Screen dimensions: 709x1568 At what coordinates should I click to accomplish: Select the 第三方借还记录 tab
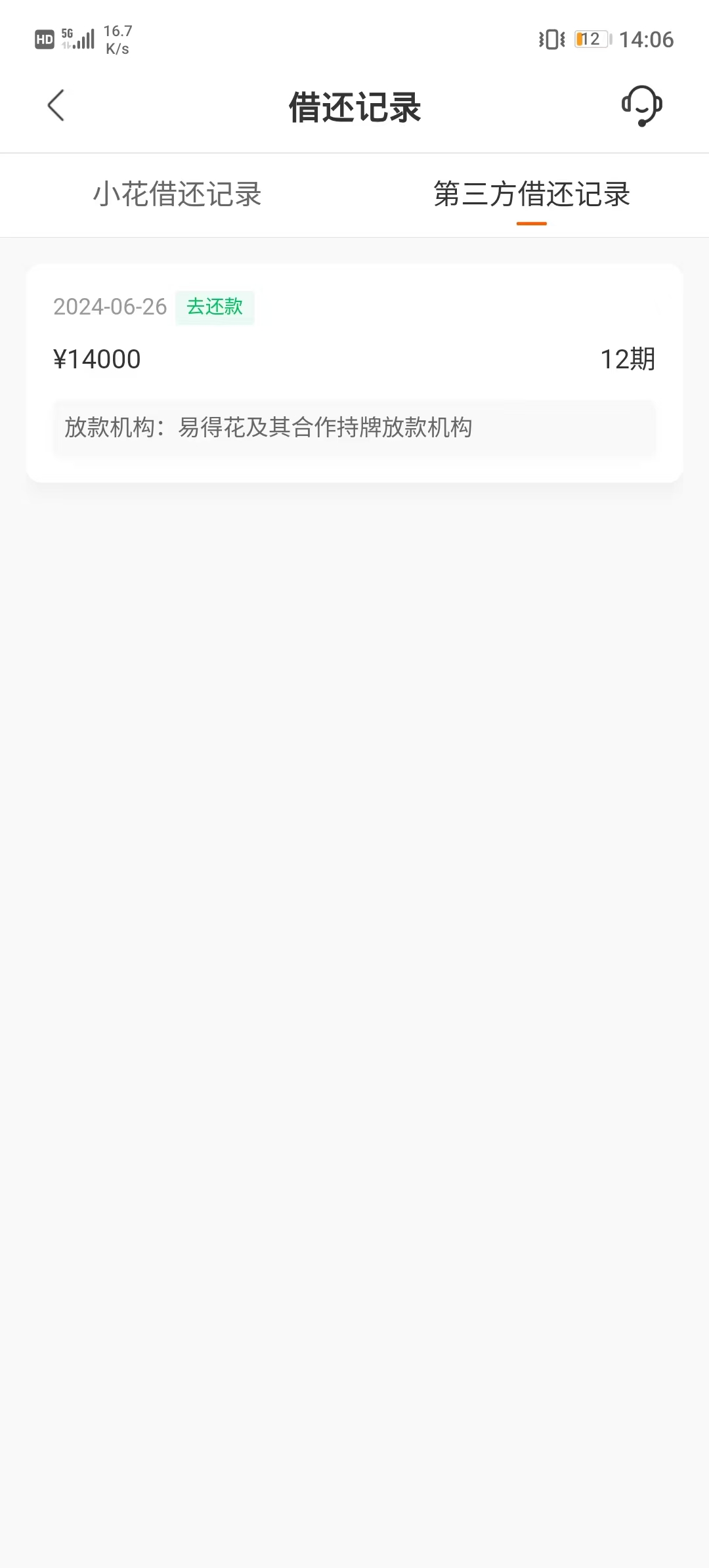[532, 194]
